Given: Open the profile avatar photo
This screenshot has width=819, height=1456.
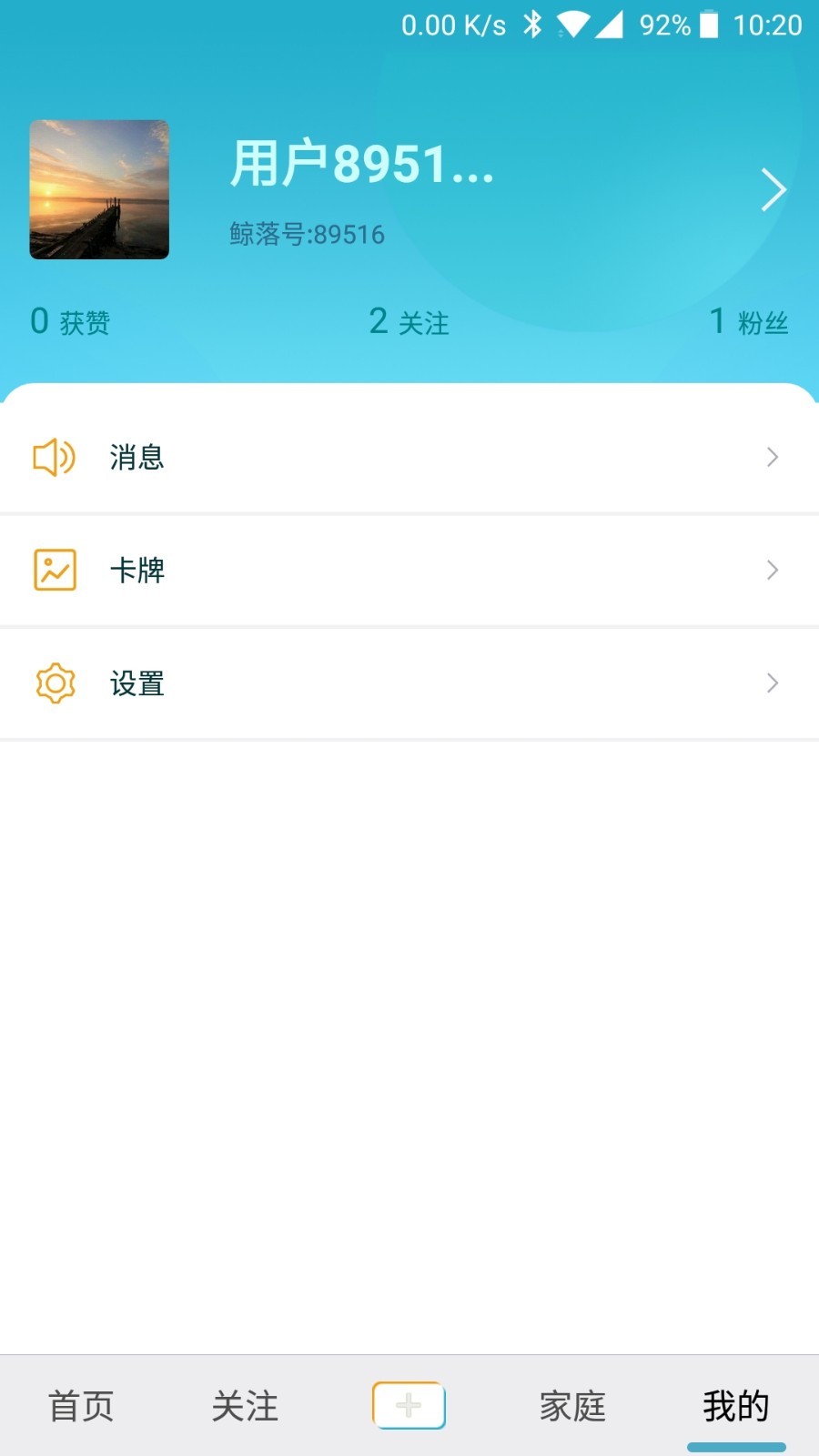Looking at the screenshot, I should point(99,189).
